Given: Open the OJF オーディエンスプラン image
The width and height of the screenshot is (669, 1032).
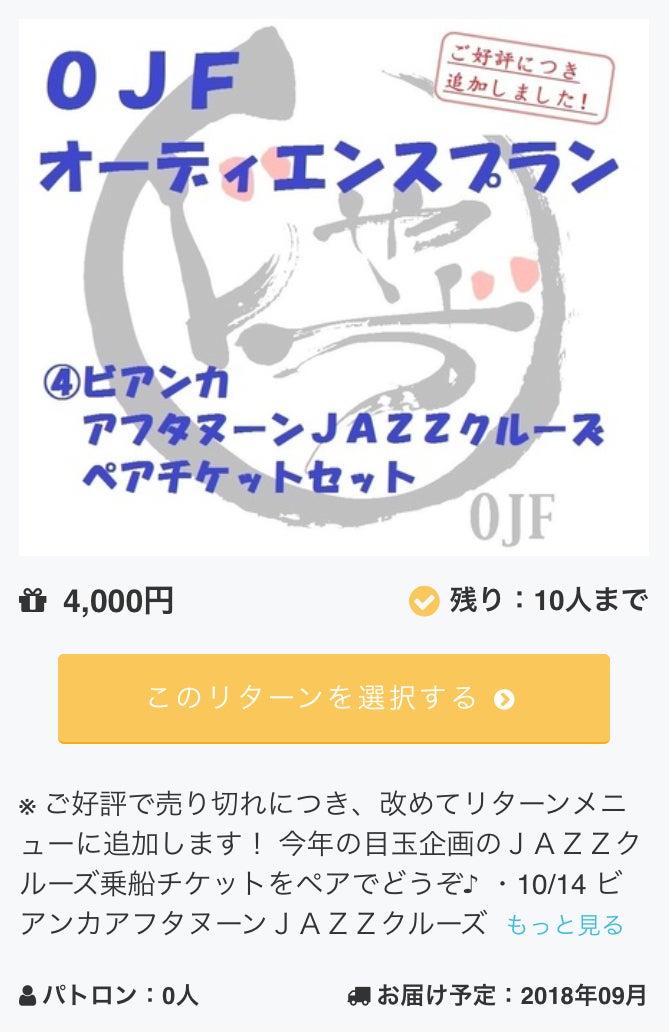Looking at the screenshot, I should coord(333,286).
